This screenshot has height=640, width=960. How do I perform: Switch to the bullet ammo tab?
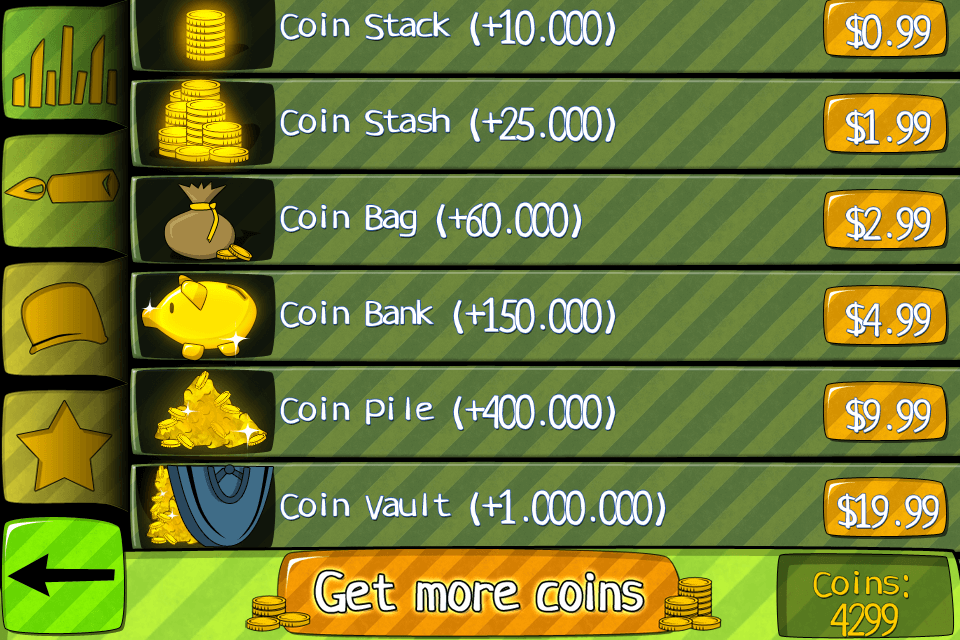[63, 190]
